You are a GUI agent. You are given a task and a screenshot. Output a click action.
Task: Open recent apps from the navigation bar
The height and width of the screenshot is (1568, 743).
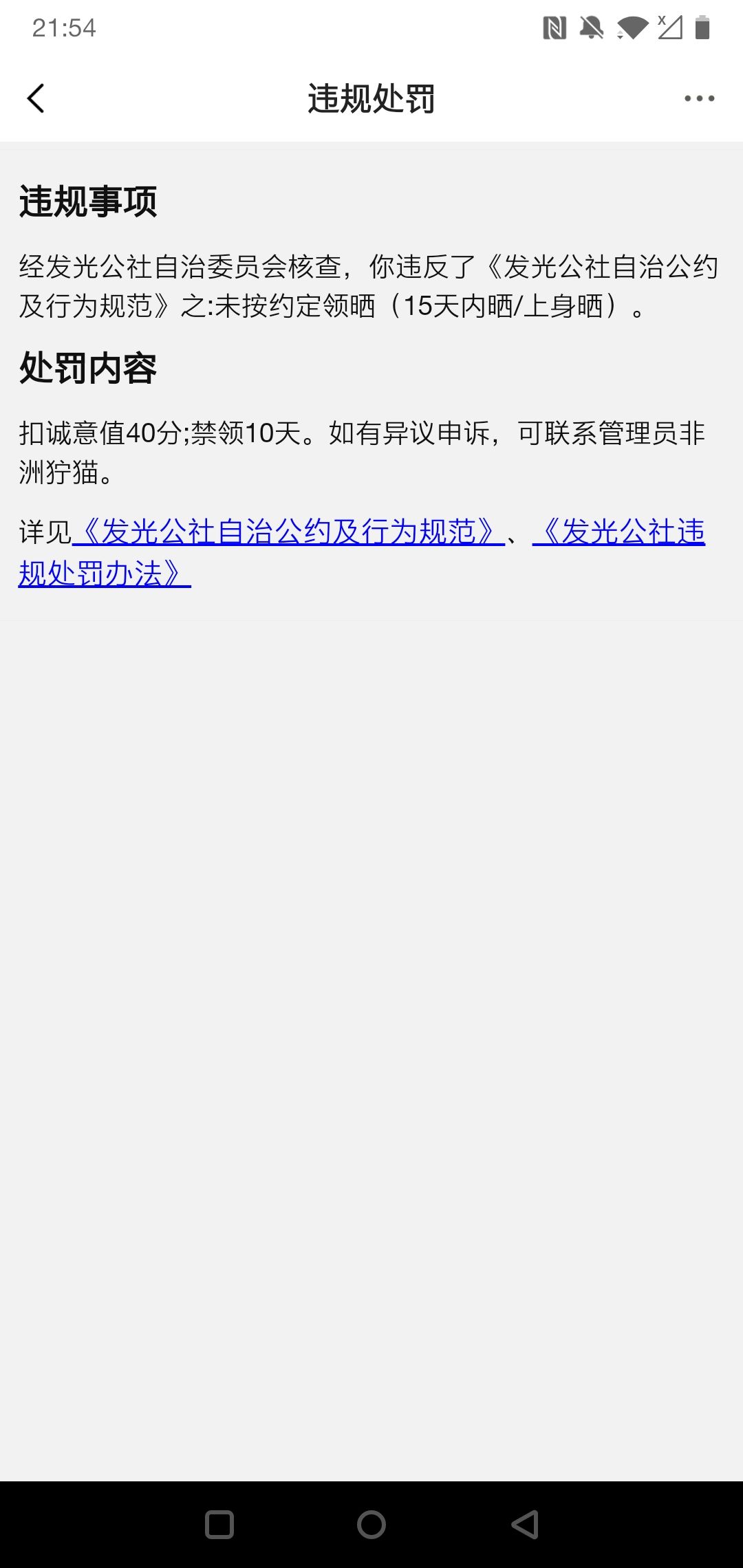[x=219, y=1525]
